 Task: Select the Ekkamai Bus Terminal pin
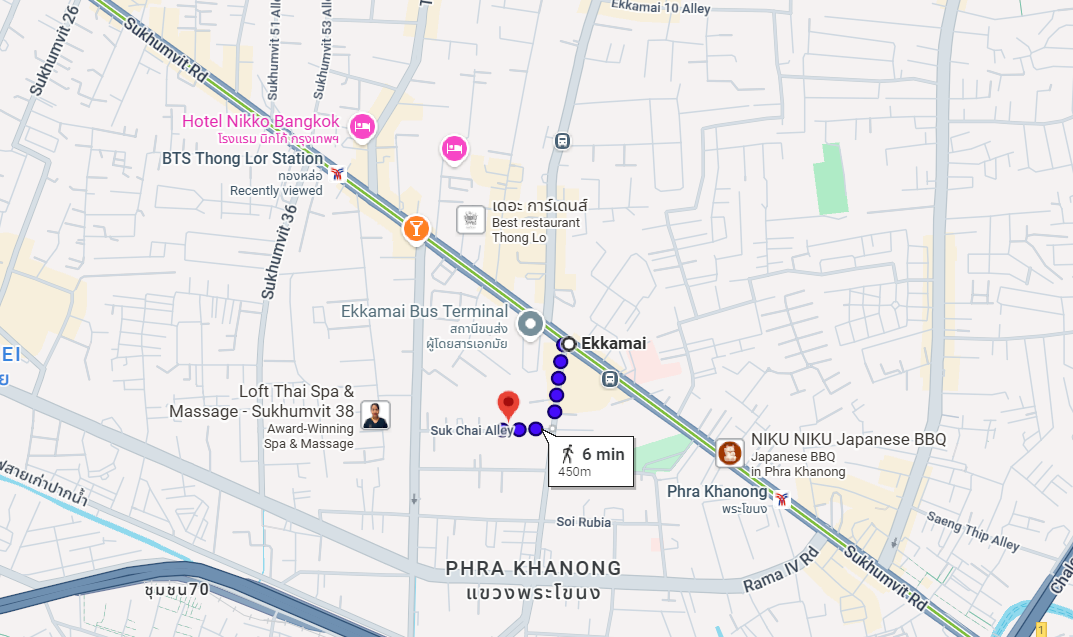531,325
